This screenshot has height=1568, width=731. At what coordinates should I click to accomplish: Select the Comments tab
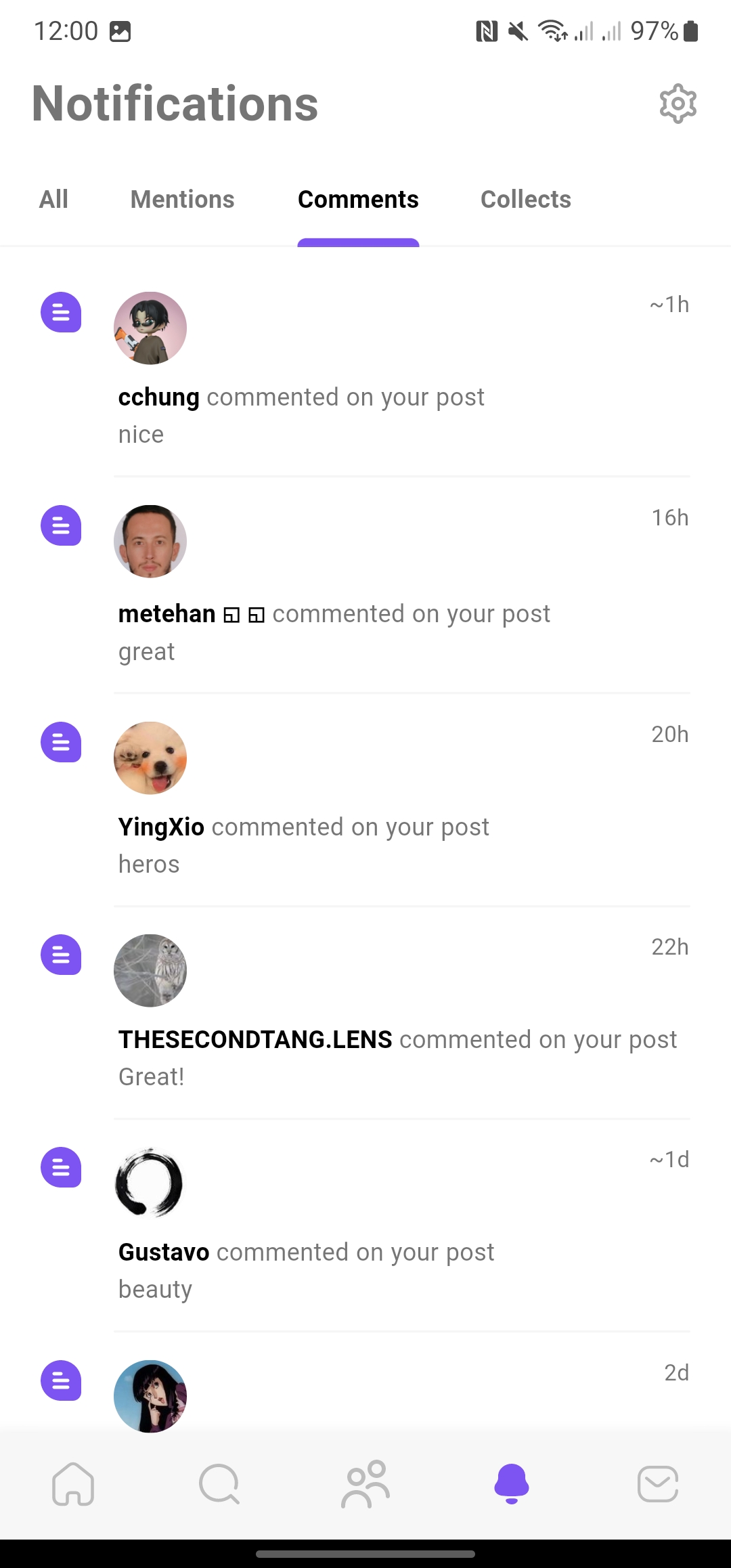coord(358,200)
